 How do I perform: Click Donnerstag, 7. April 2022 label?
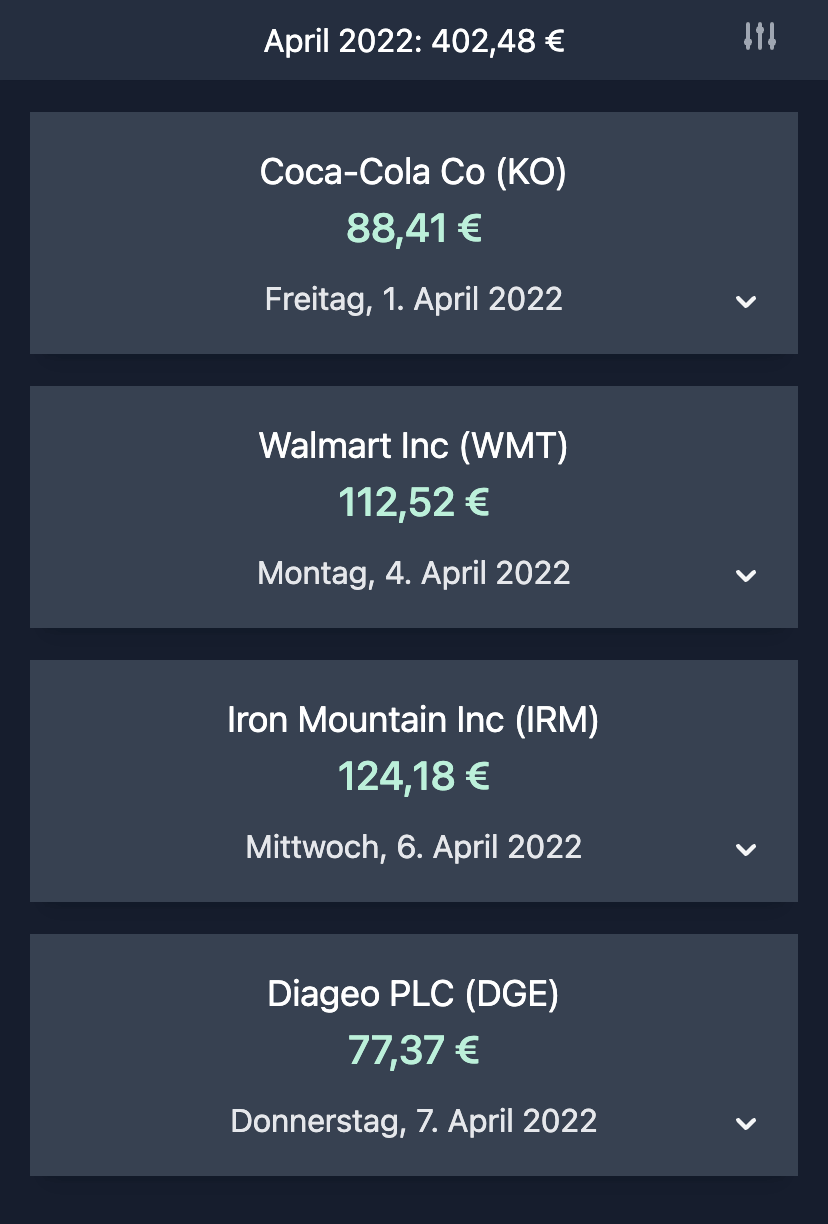coord(413,1120)
